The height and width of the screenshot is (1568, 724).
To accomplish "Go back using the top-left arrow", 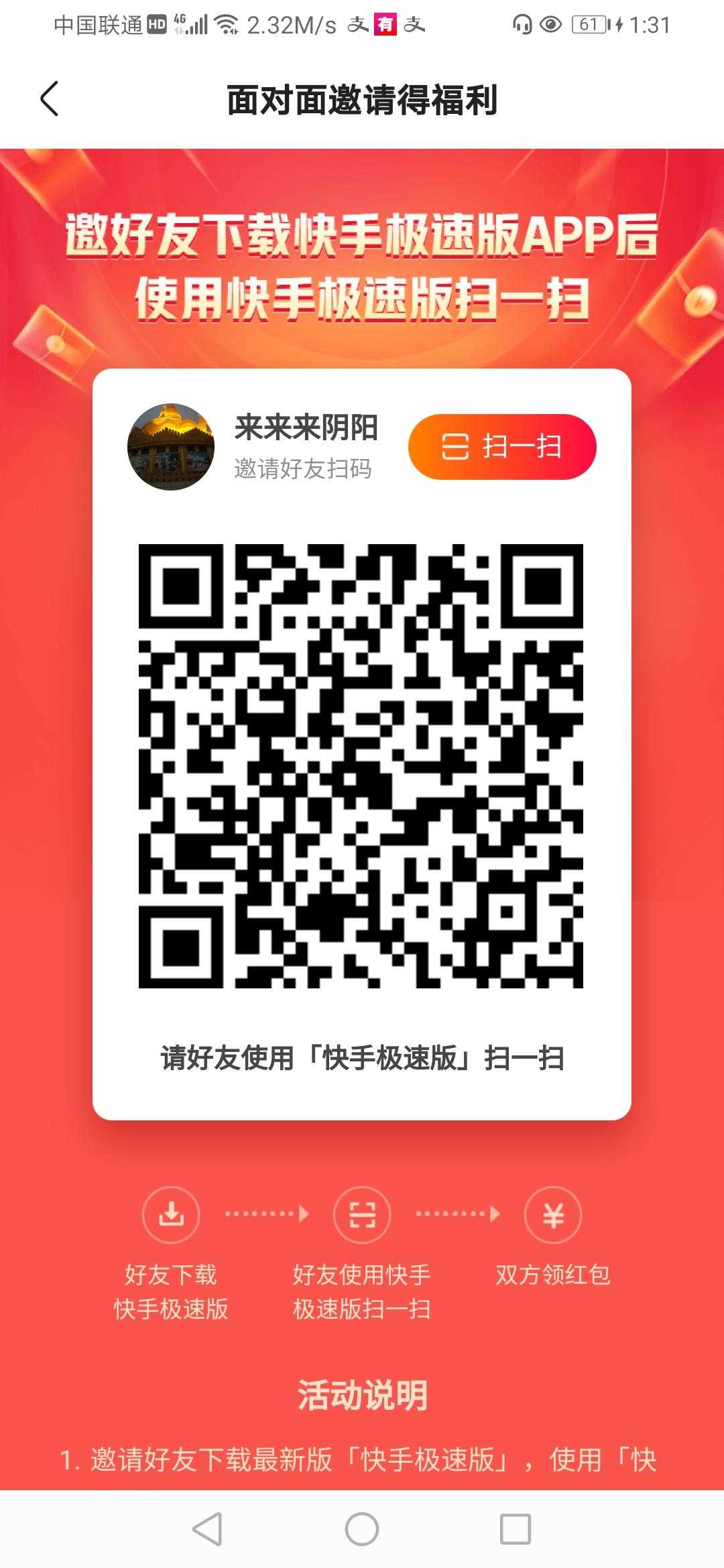I will (50, 99).
